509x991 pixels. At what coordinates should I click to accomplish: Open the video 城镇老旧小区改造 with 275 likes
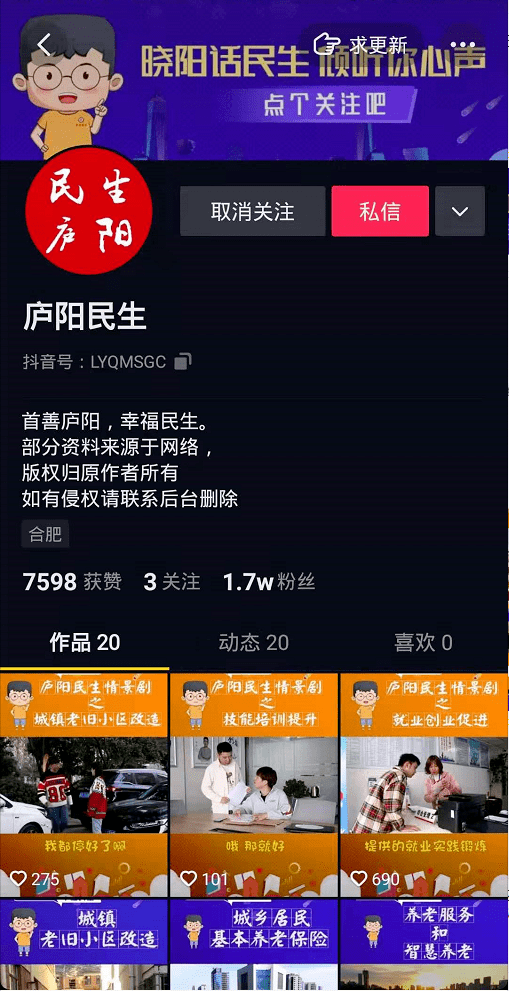click(84, 784)
